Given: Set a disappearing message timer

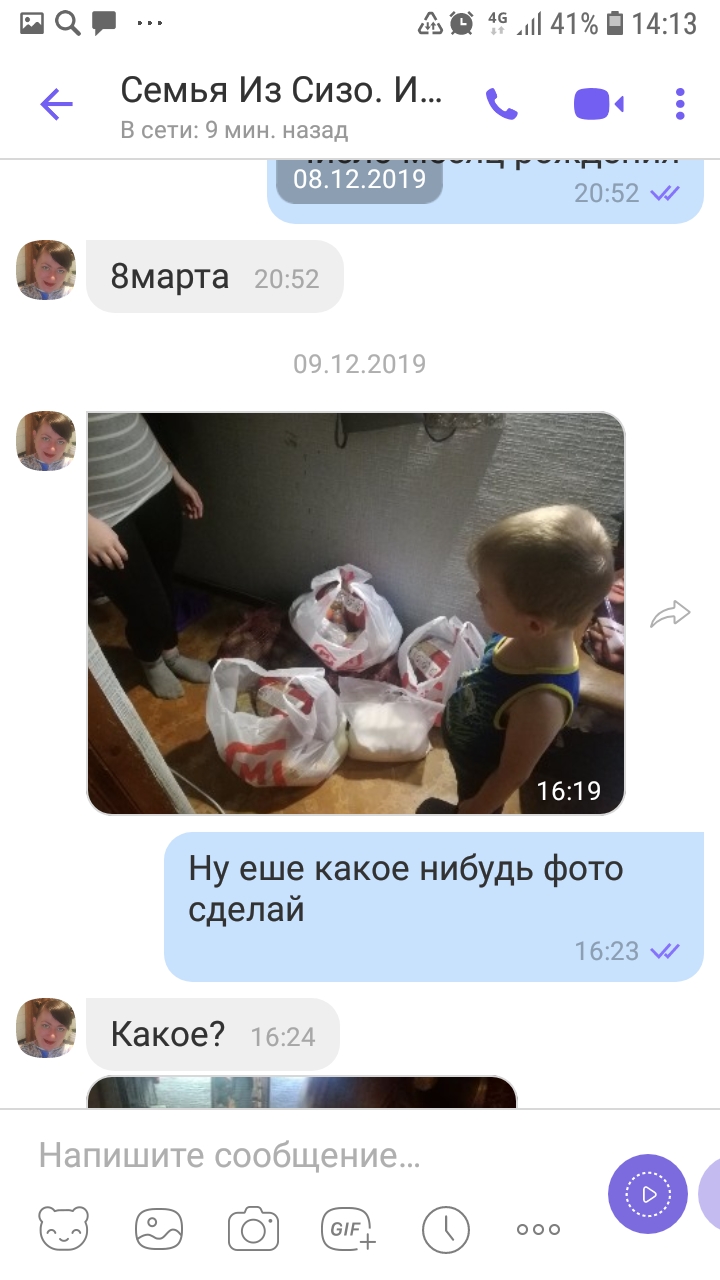Looking at the screenshot, I should point(445,1229).
